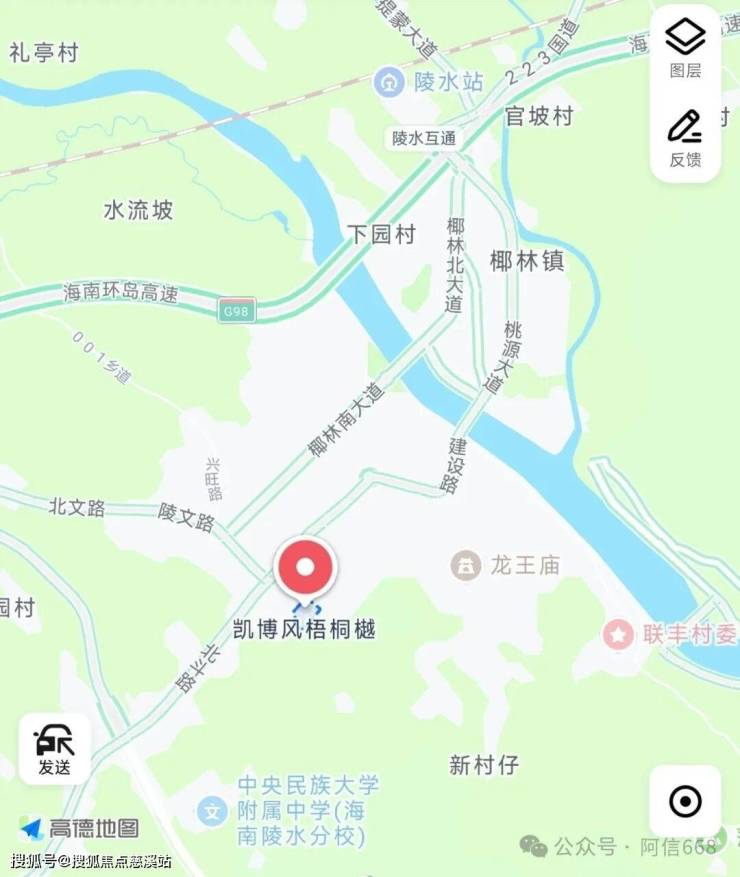
Task: Open the 中央民族大学附属中学 school marker
Action: [212, 809]
